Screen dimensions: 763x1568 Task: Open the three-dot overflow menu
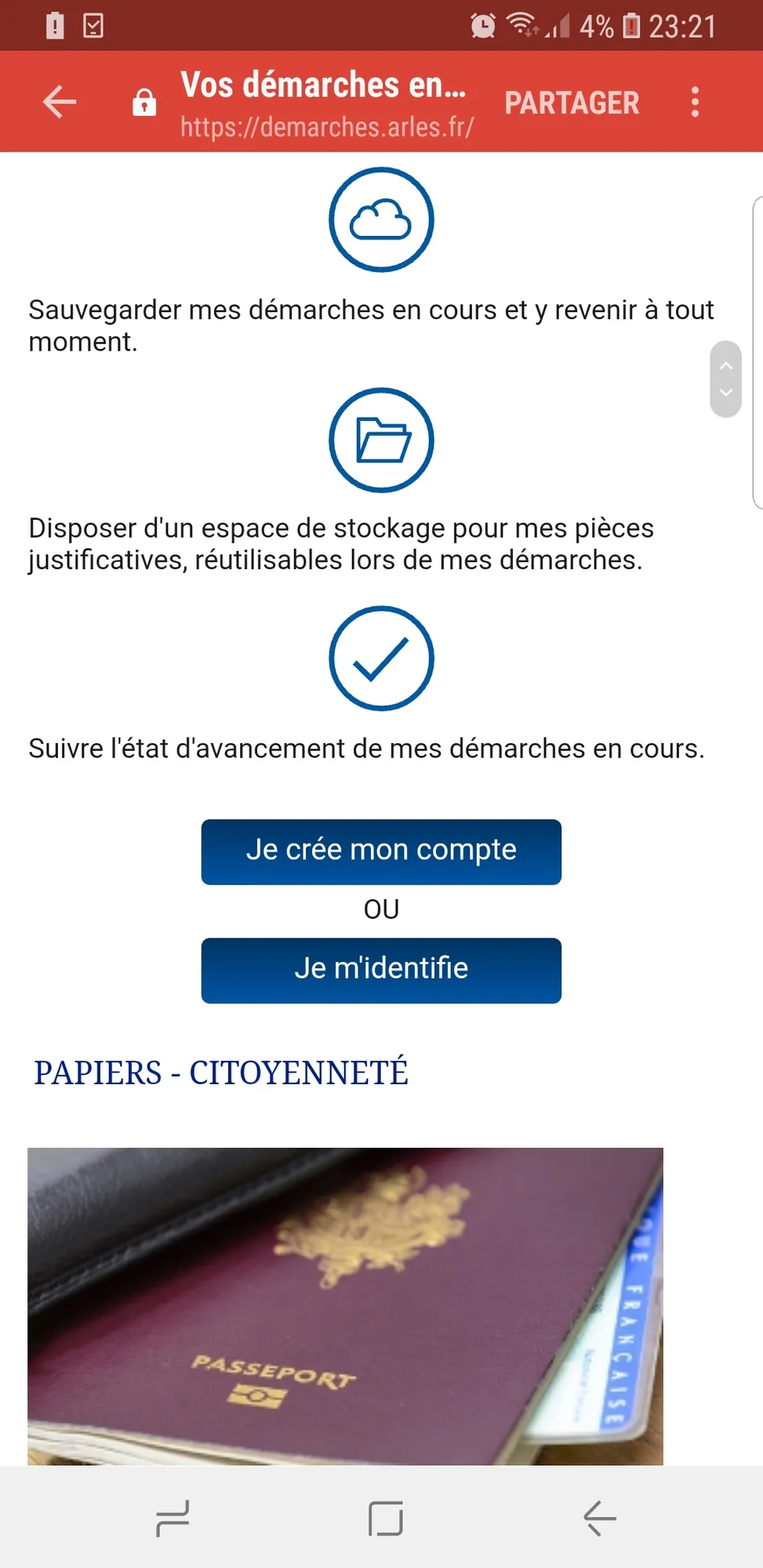(695, 102)
